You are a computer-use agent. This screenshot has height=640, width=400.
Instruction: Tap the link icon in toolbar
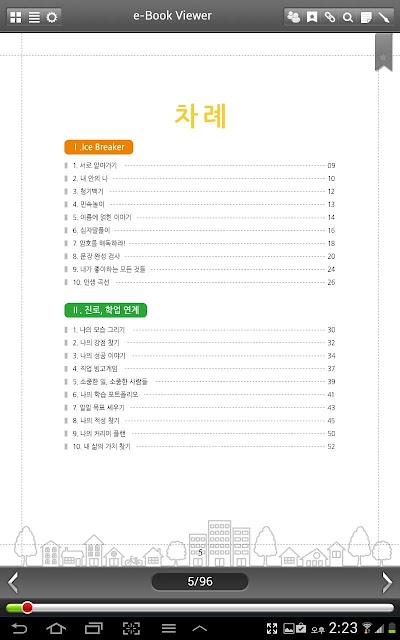pos(330,17)
